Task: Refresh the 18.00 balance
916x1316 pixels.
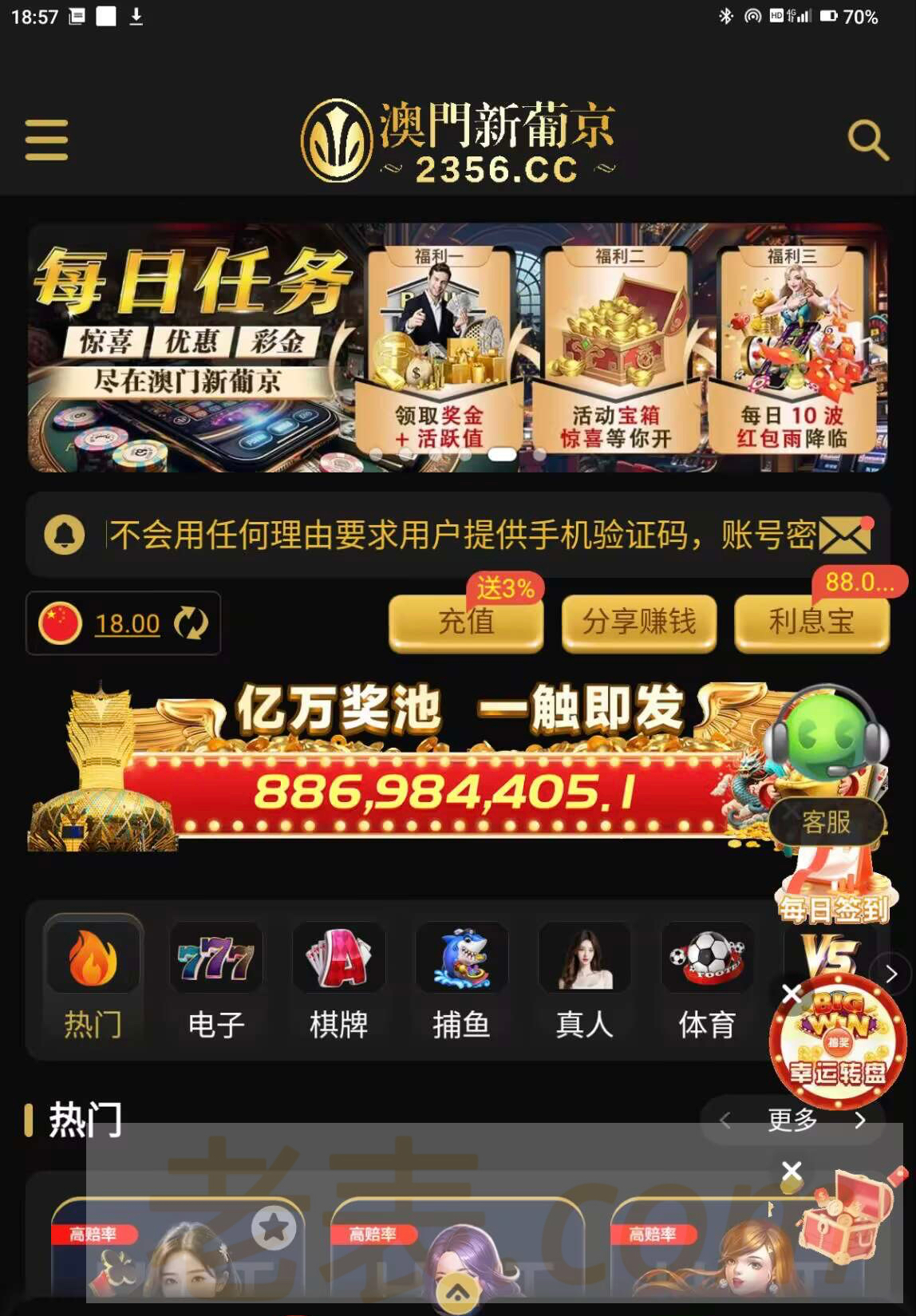Action: point(191,623)
